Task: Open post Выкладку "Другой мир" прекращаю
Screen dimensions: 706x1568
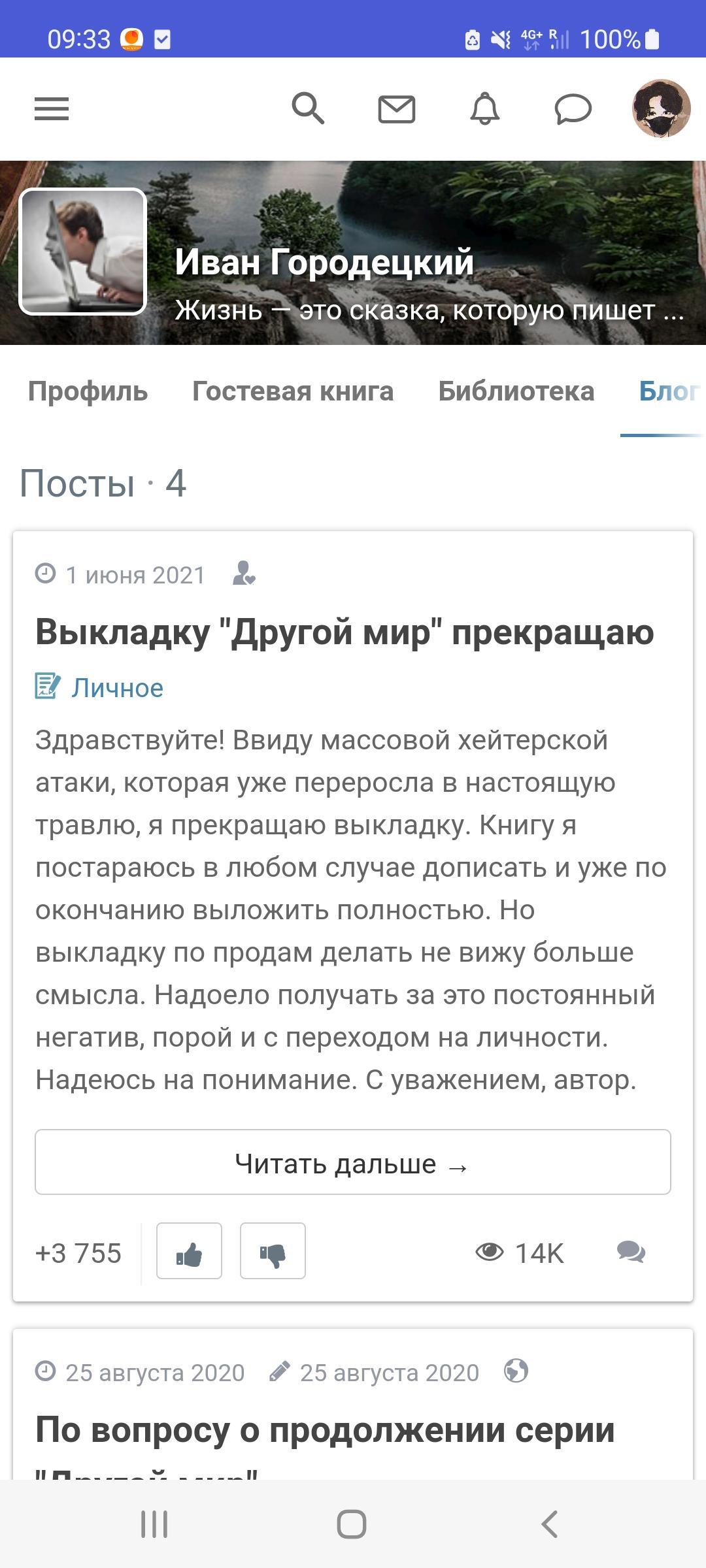Action: coord(345,632)
